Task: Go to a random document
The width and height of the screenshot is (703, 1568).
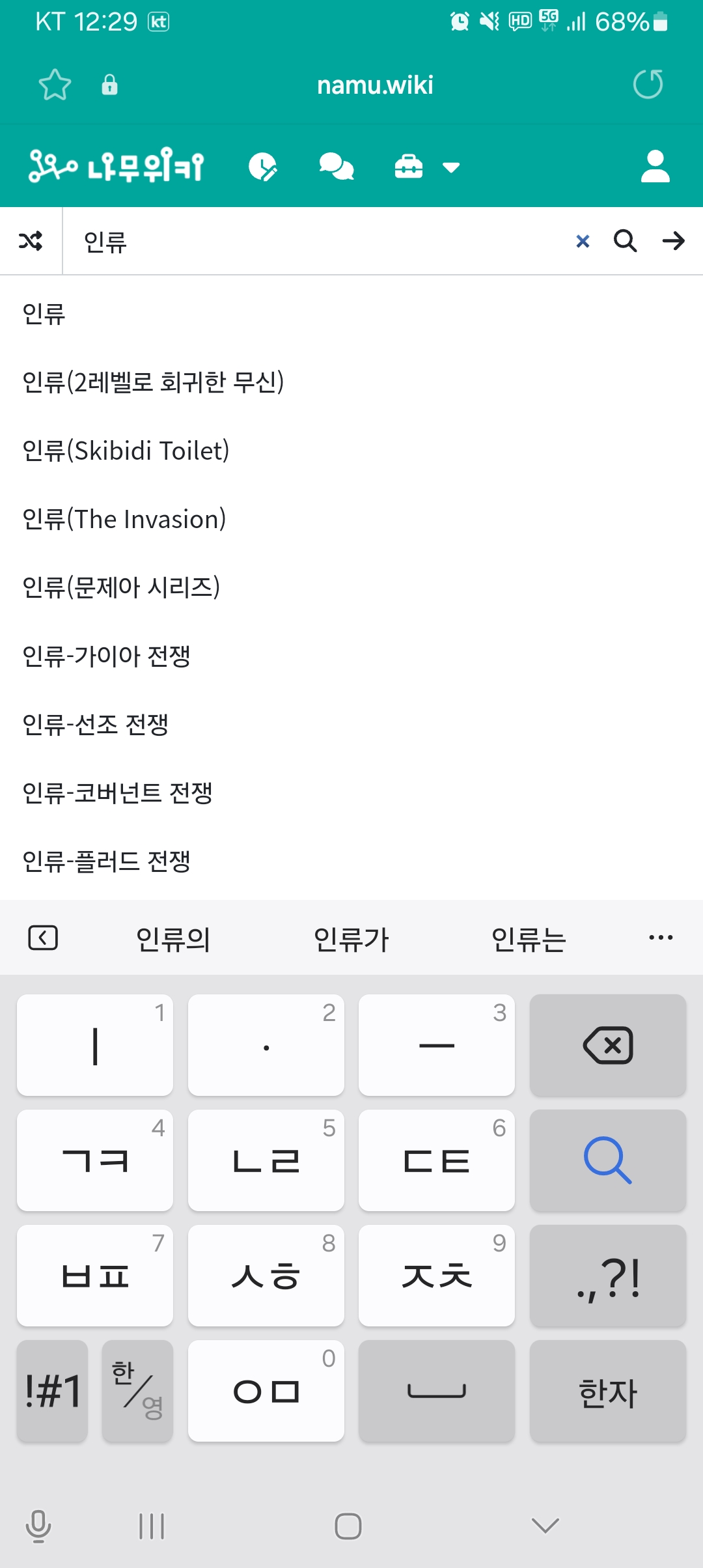Action: point(31,241)
